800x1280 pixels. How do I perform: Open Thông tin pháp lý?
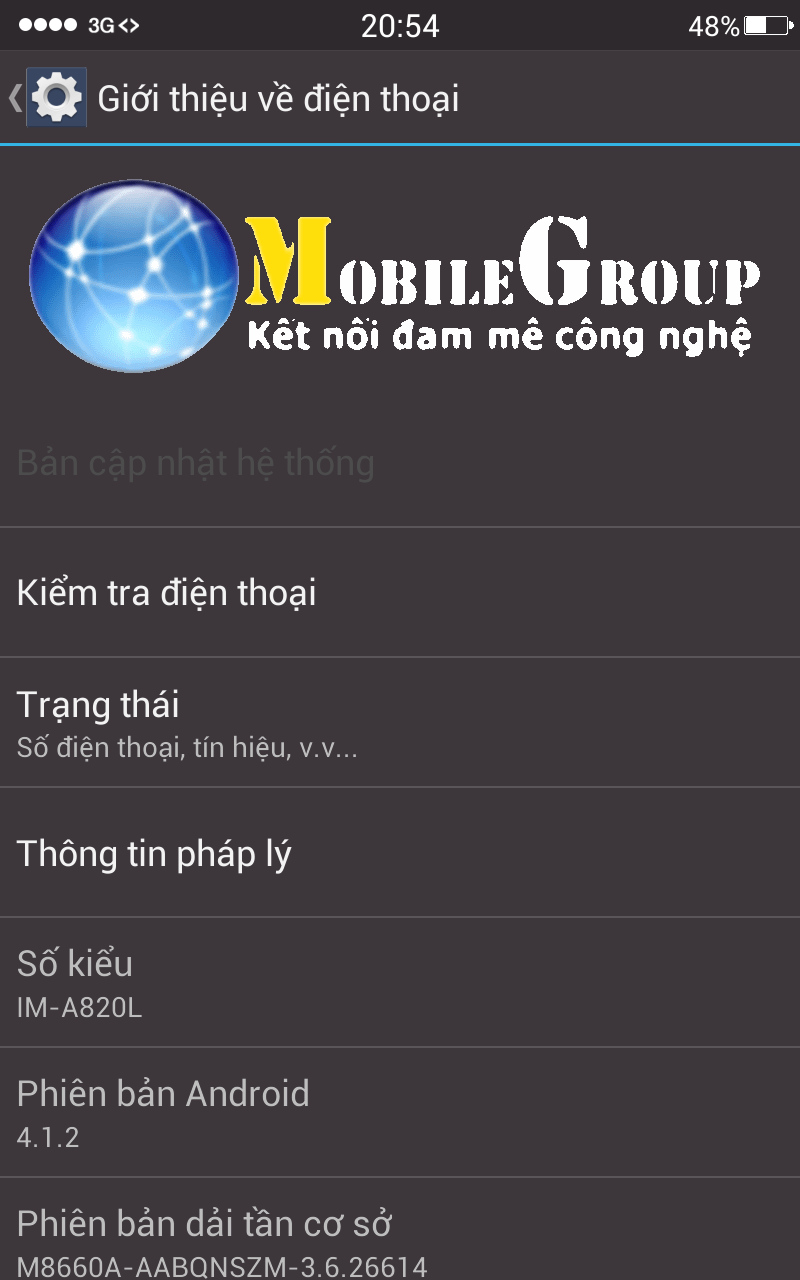(400, 853)
